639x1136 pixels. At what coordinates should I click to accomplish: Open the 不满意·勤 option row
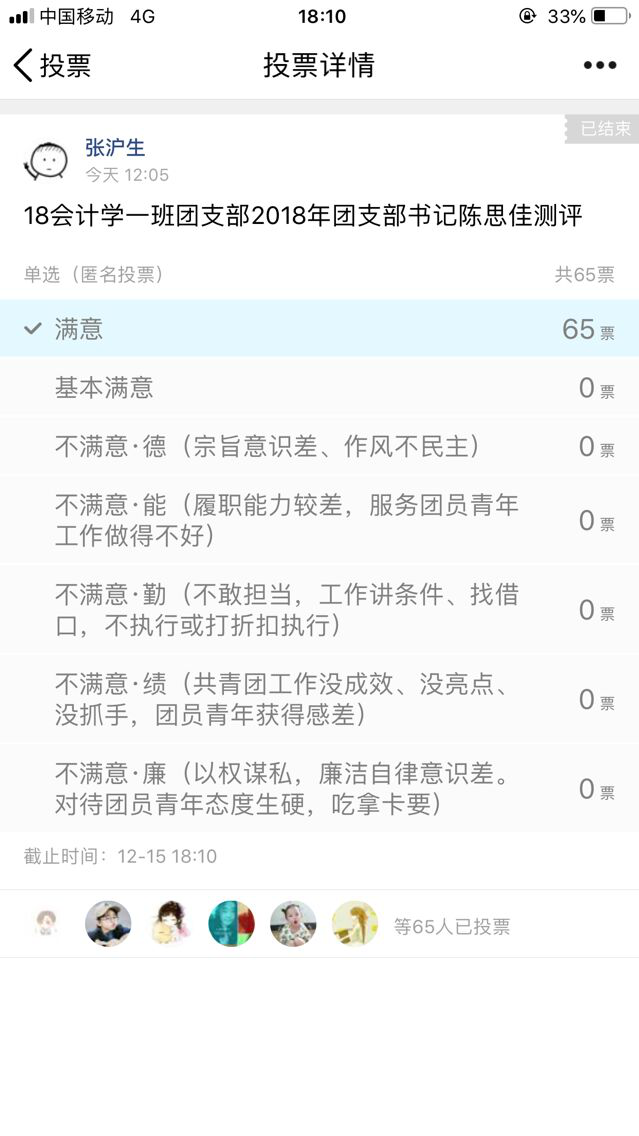click(320, 609)
